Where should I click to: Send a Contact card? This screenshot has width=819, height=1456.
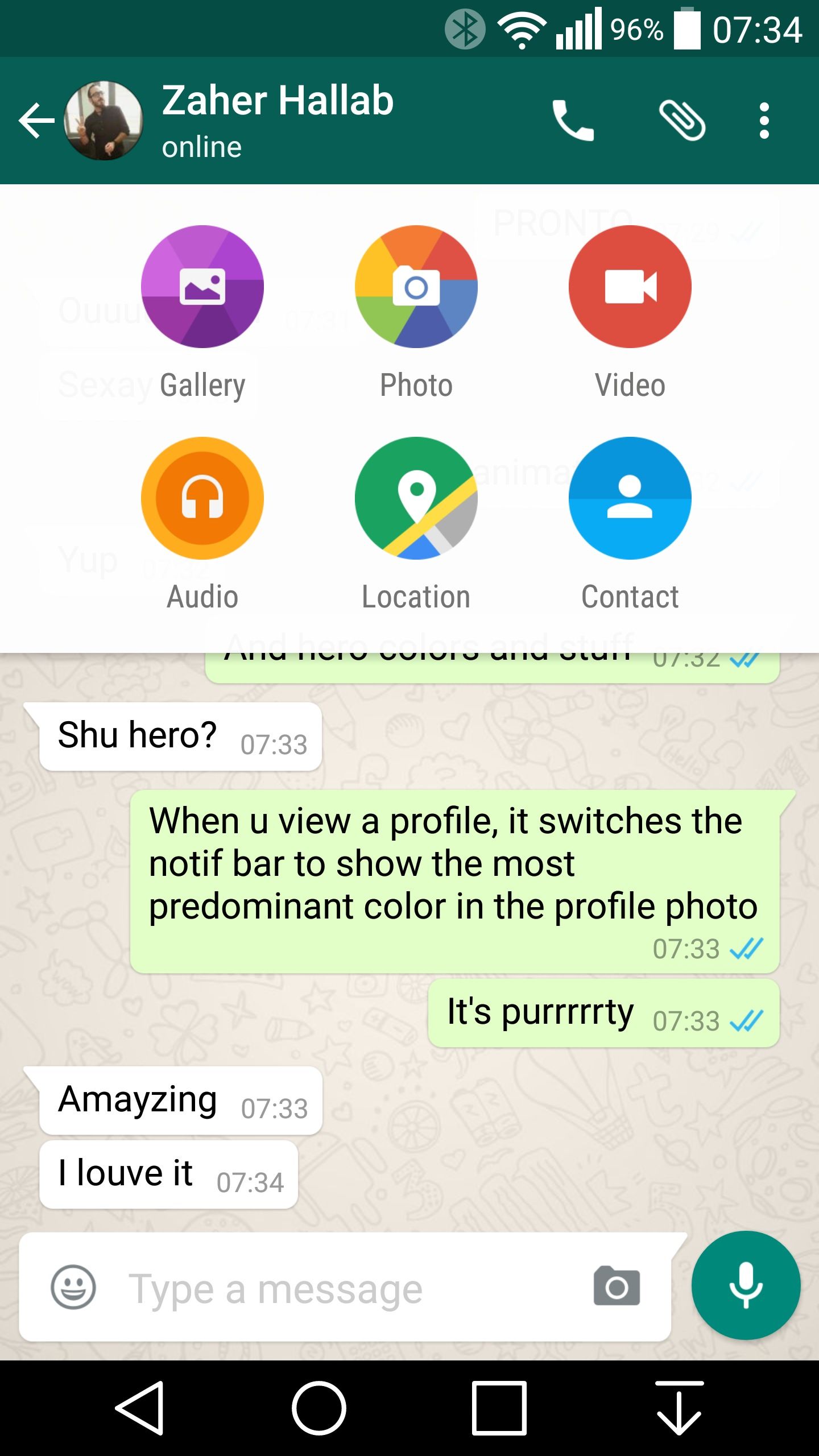630,498
